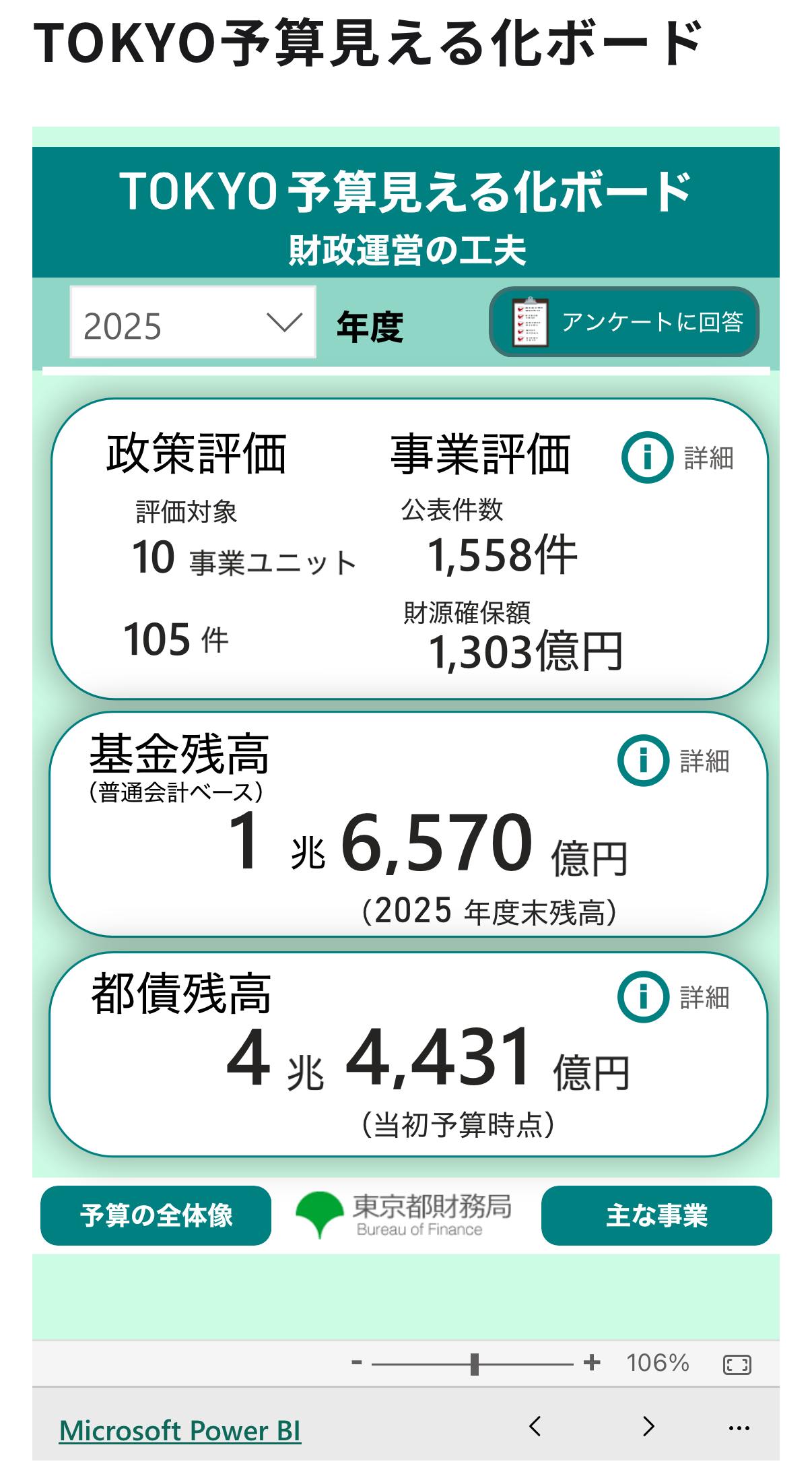Zoom in with the plus button
Screen dimensions: 812x1474
[593, 1363]
